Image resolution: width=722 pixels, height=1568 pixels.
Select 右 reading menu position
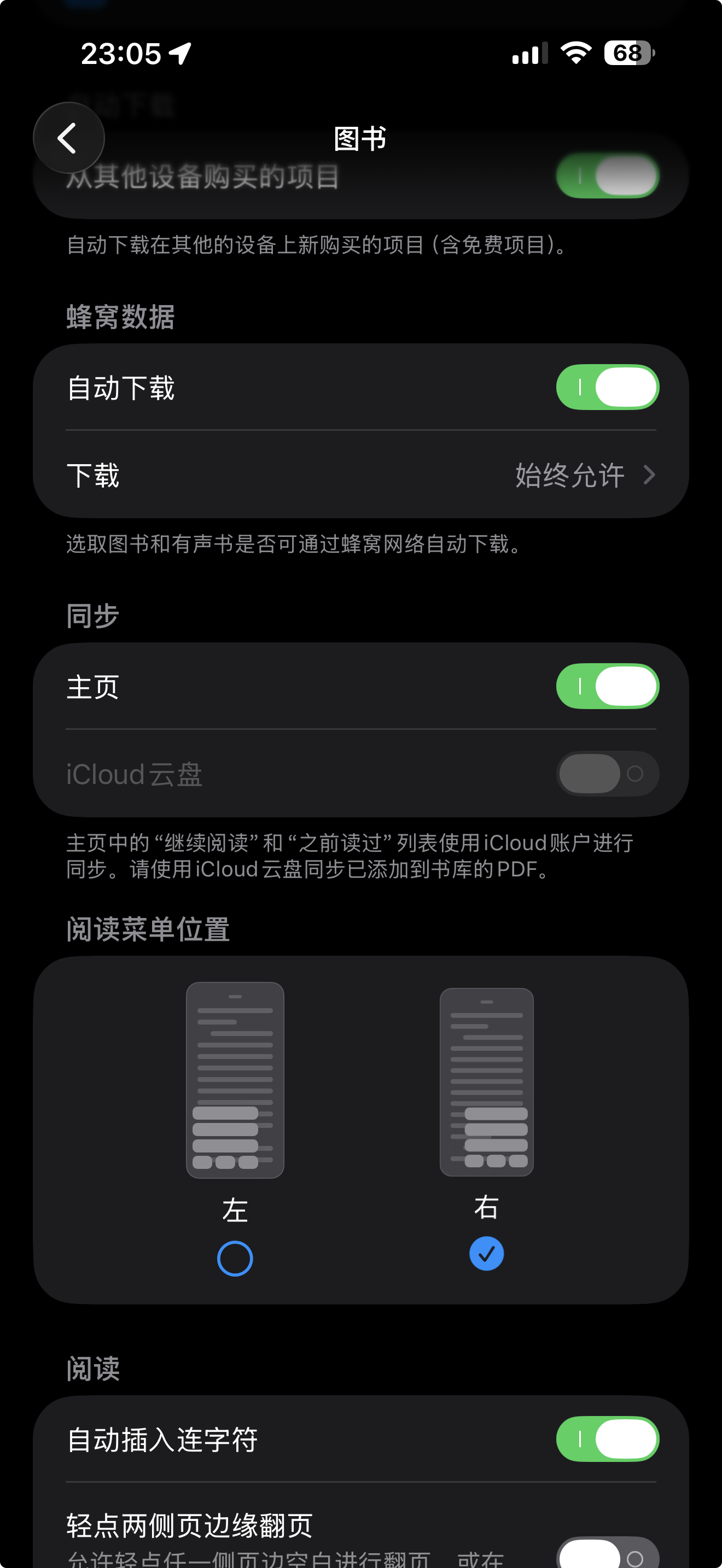486,1253
